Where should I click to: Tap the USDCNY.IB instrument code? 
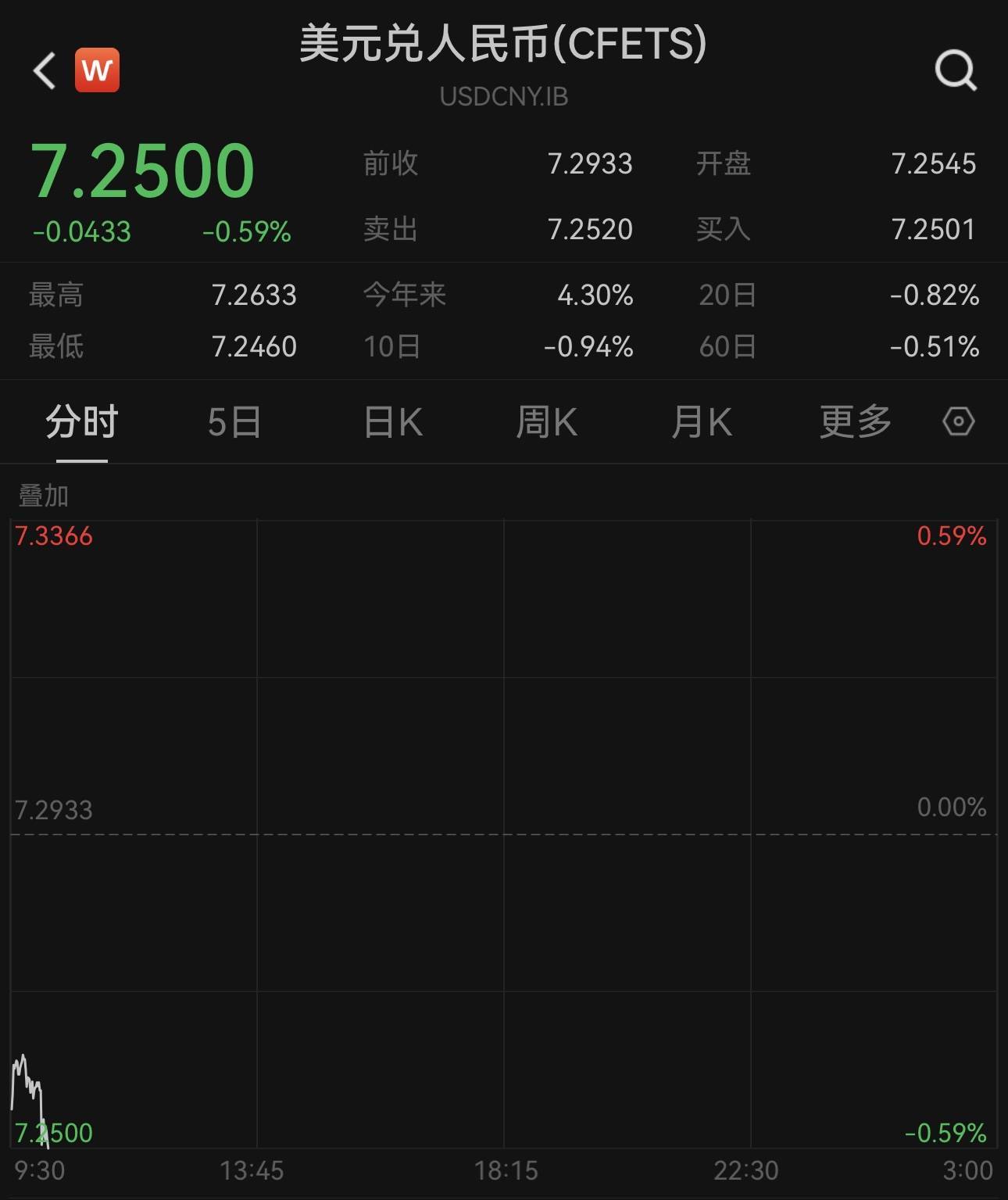(x=504, y=97)
